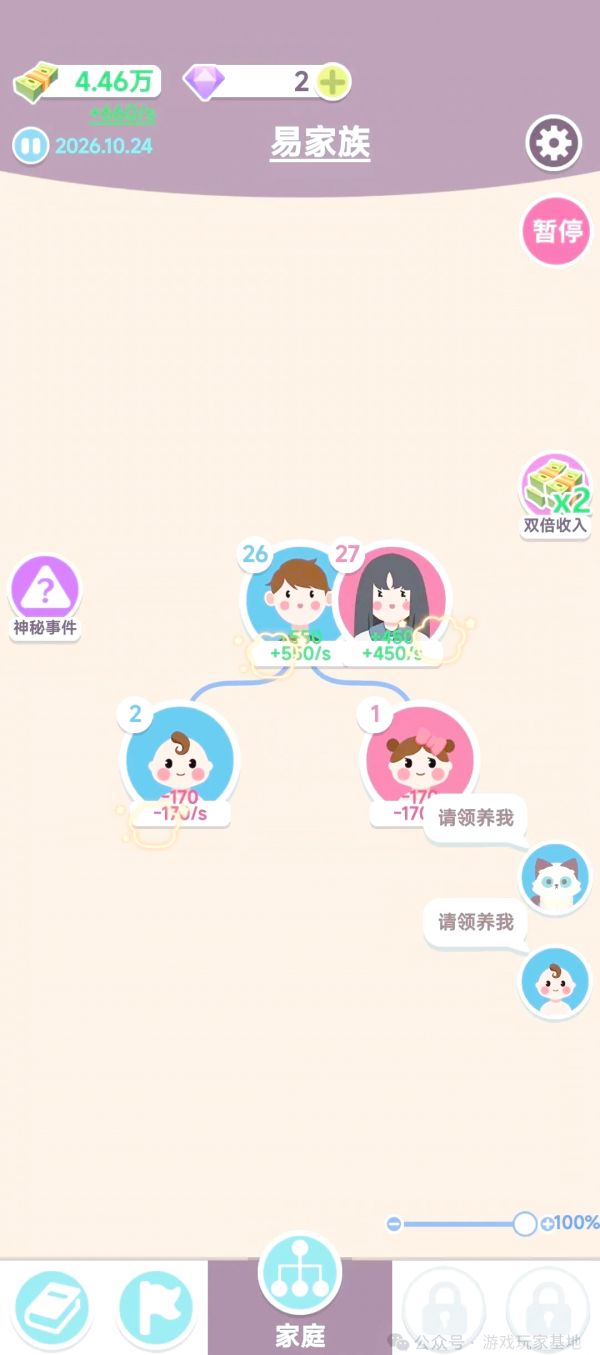Rename the 易家族 family title
The image size is (600, 1355).
tap(320, 144)
